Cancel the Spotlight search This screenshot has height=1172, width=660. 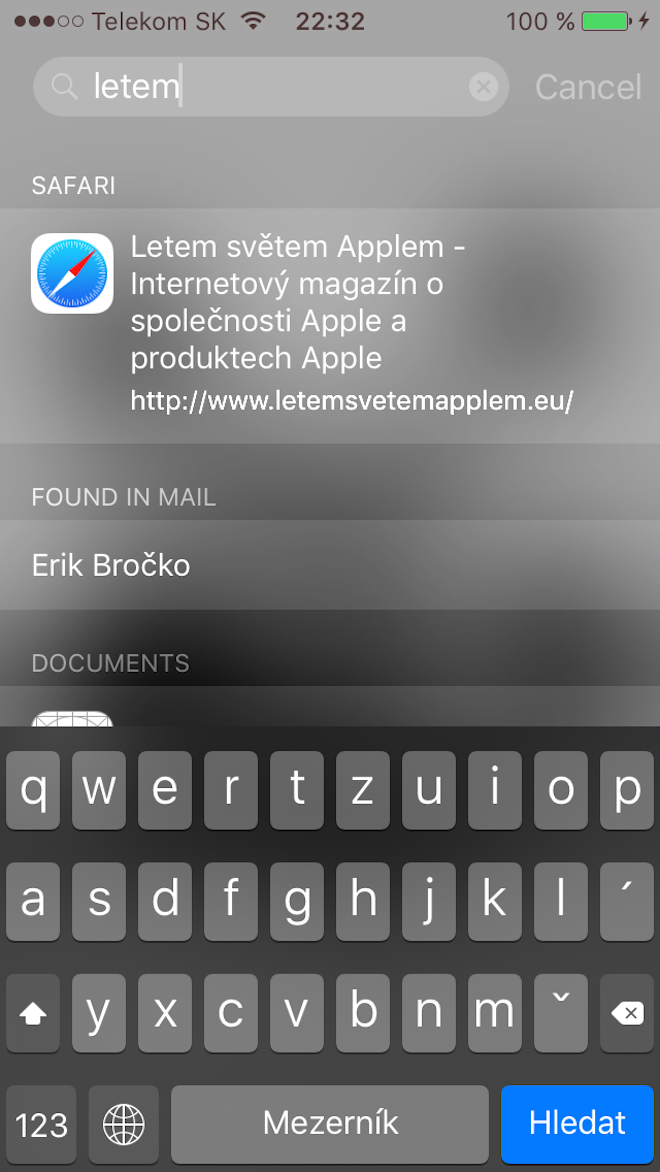coord(588,87)
